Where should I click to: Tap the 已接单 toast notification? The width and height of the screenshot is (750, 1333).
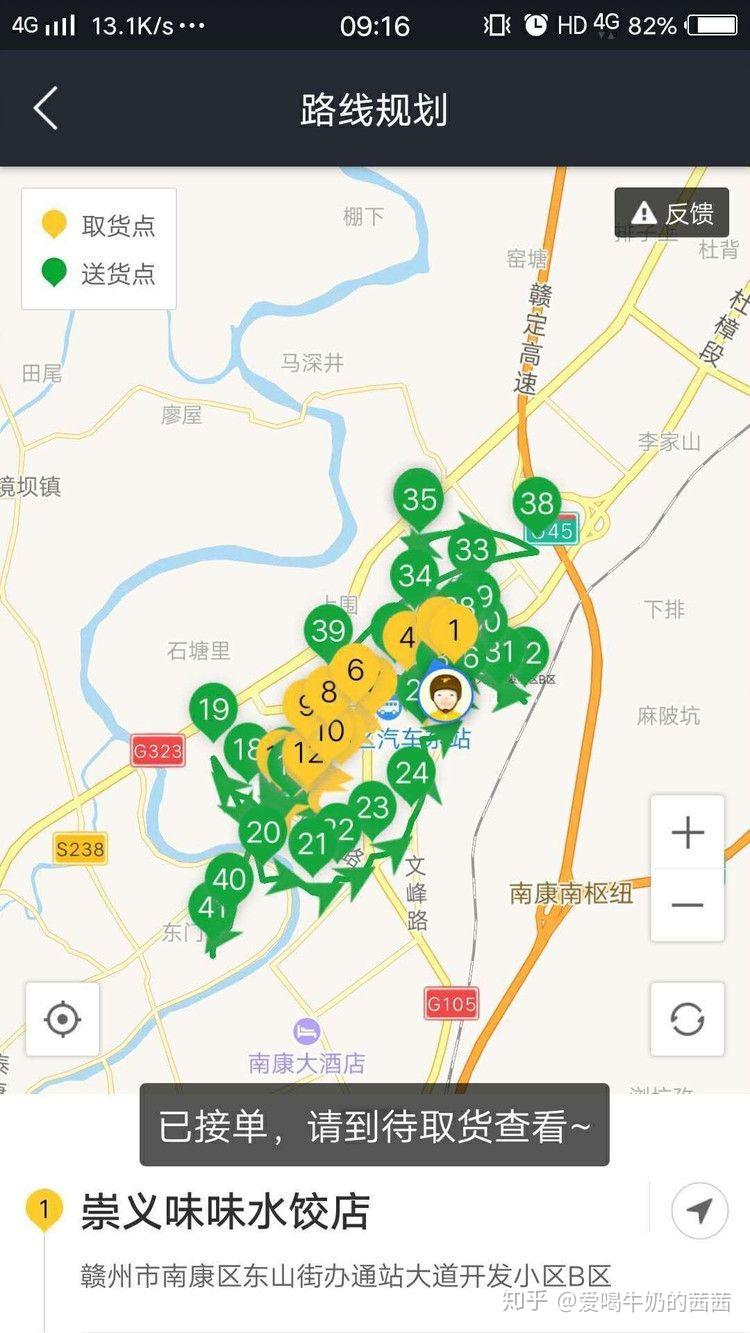coord(375,1126)
